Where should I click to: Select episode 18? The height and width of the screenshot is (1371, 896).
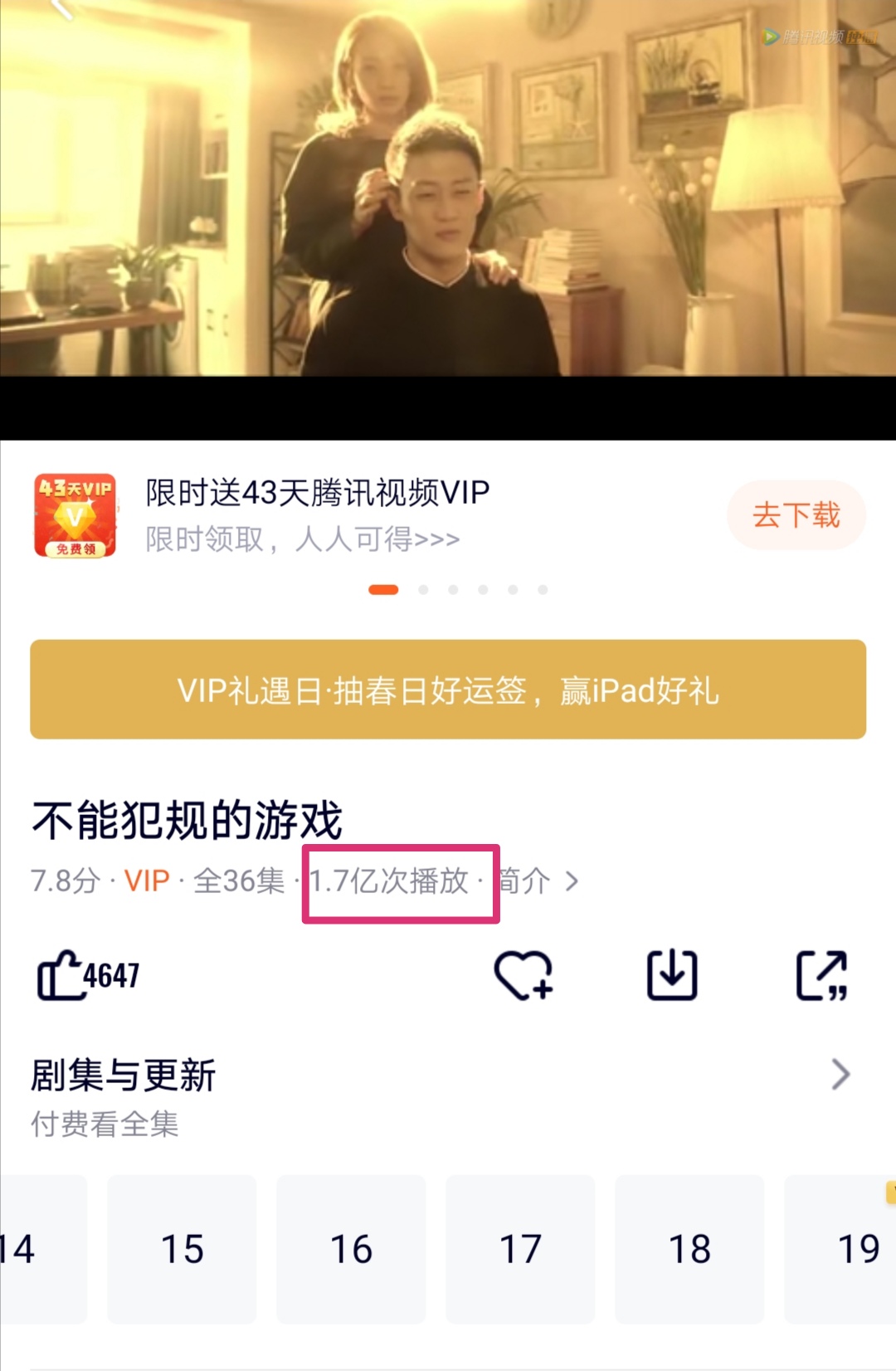tap(689, 1249)
